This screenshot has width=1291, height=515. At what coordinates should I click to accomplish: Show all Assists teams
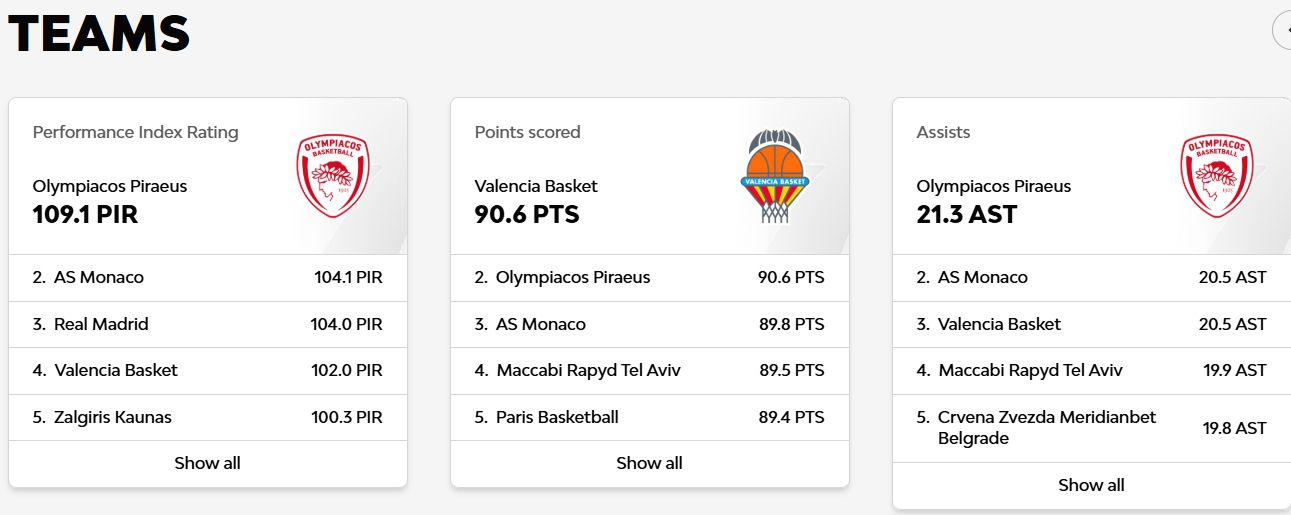(x=1091, y=485)
